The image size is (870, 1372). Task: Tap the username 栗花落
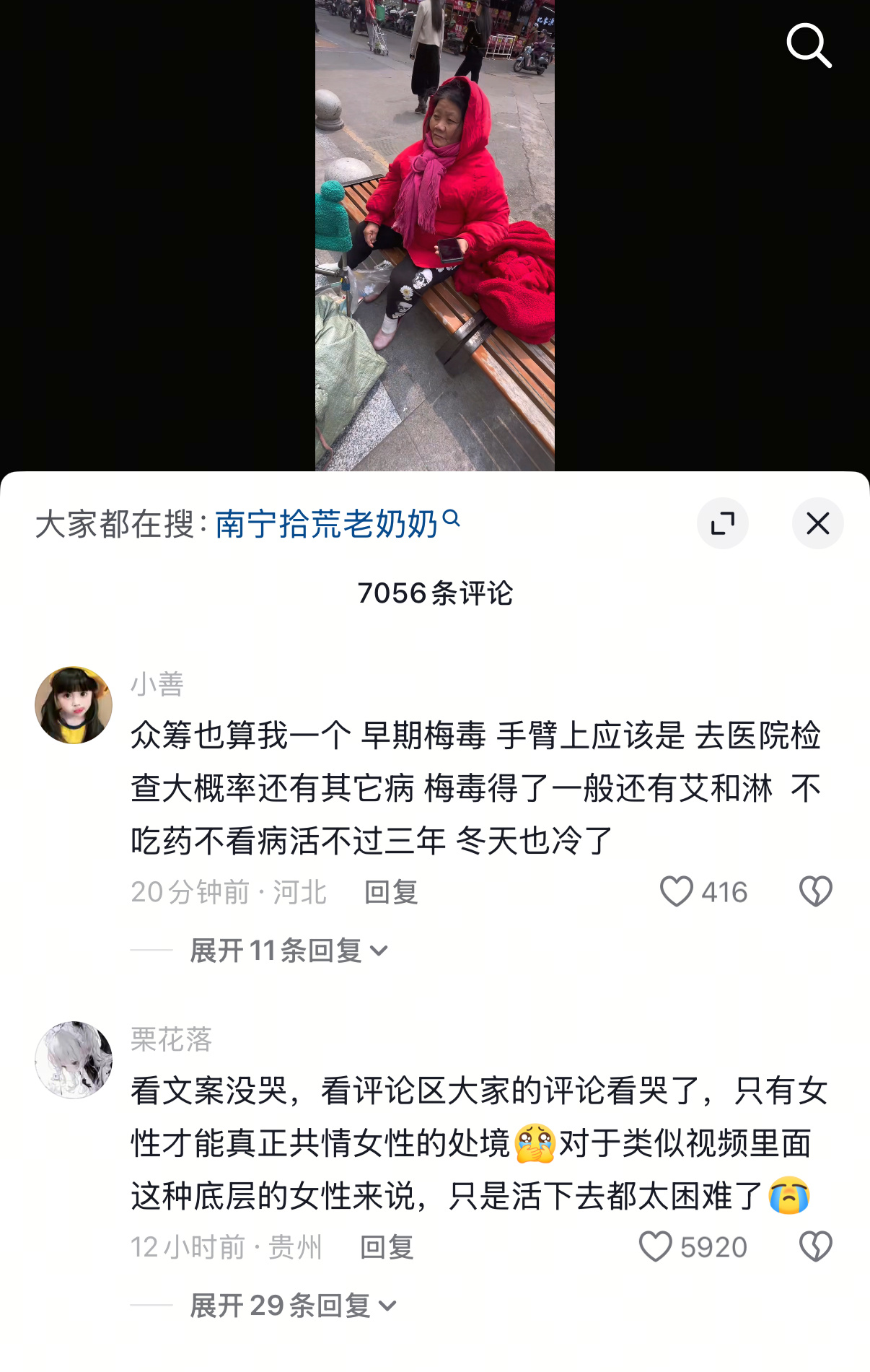pyautogui.click(x=171, y=1039)
